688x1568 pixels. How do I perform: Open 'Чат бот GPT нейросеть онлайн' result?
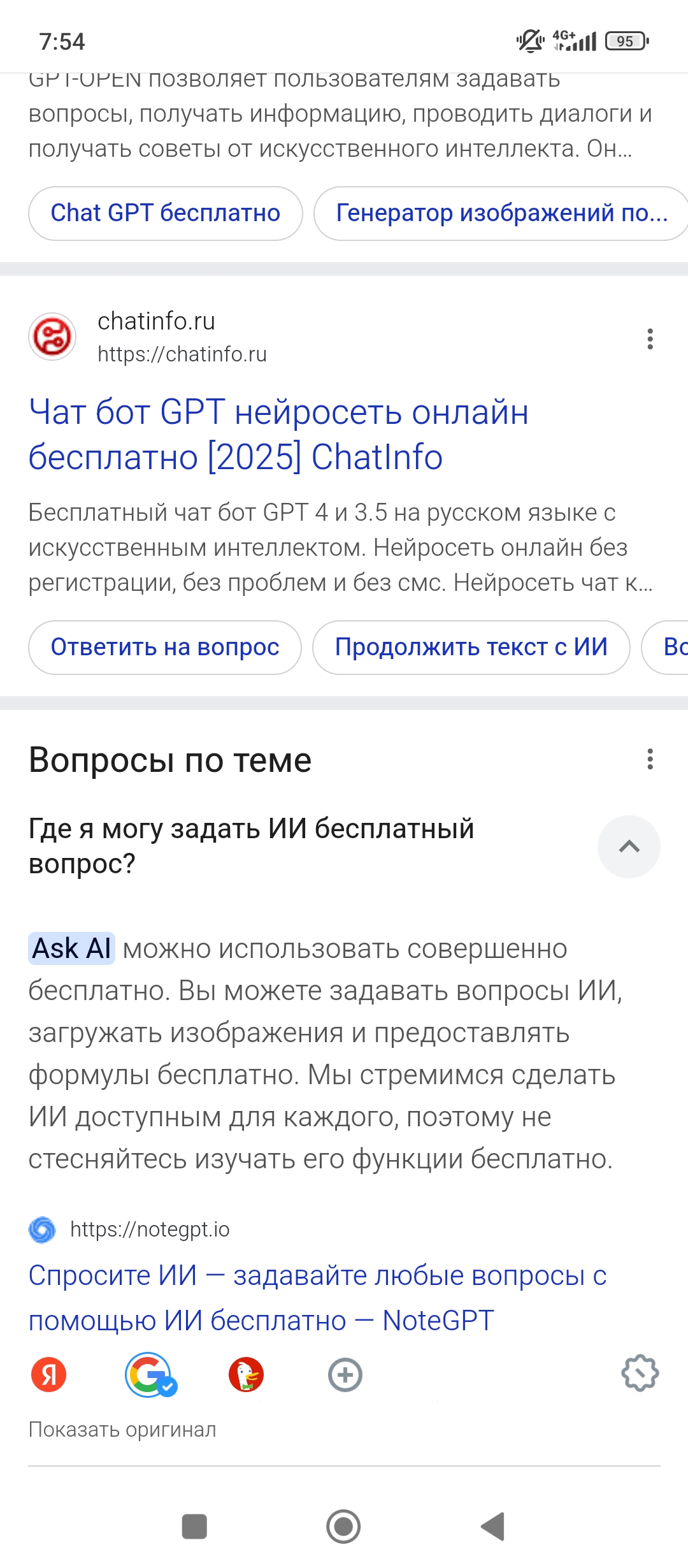[279, 434]
